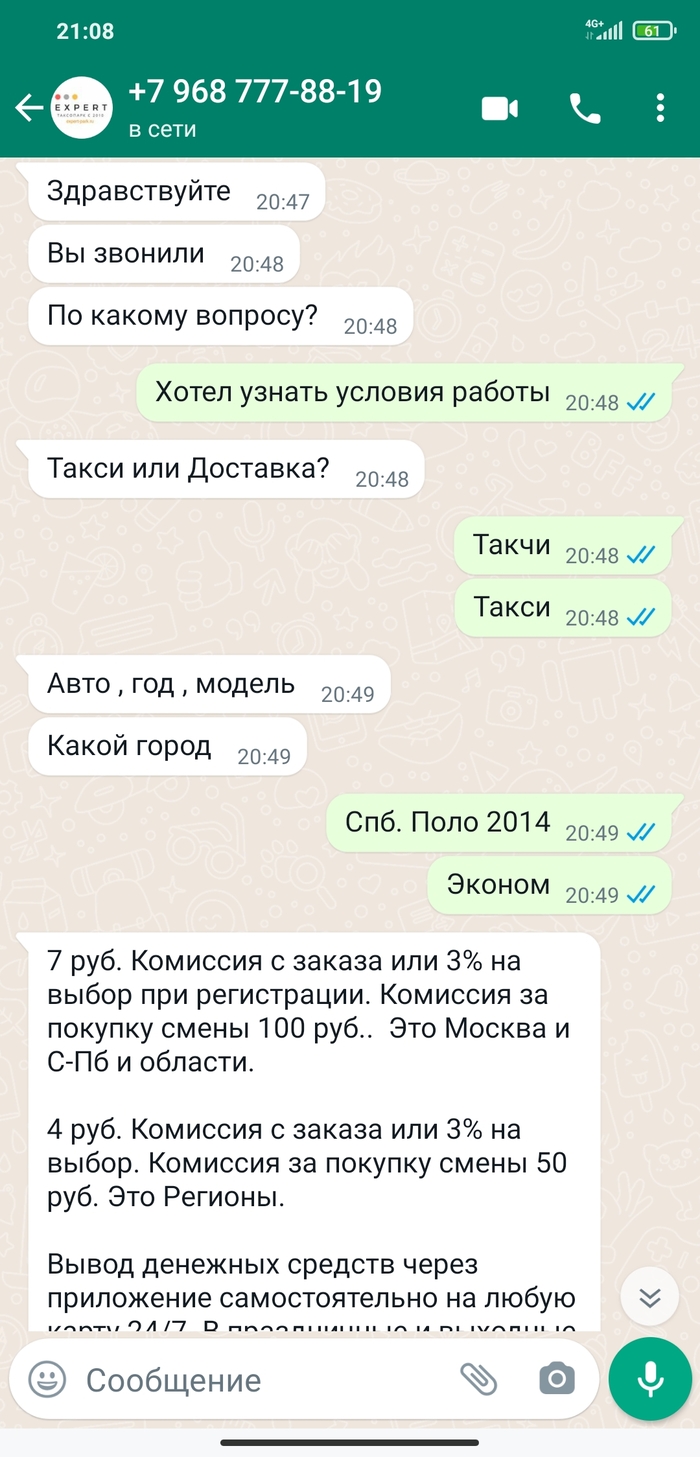The height and width of the screenshot is (1457, 700).
Task: Open the camera from the message bar
Action: click(x=557, y=1380)
